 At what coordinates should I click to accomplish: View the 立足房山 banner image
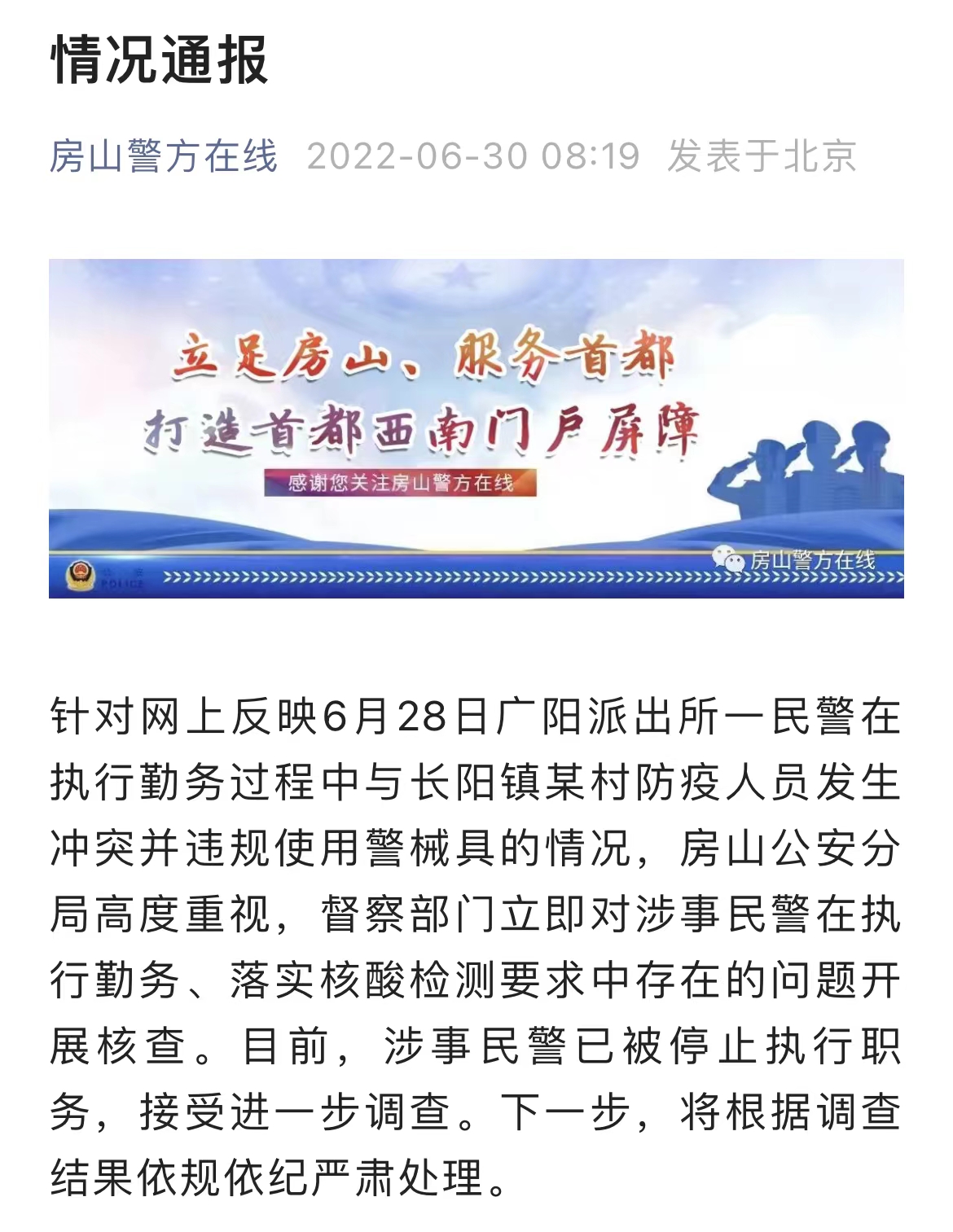(476, 428)
